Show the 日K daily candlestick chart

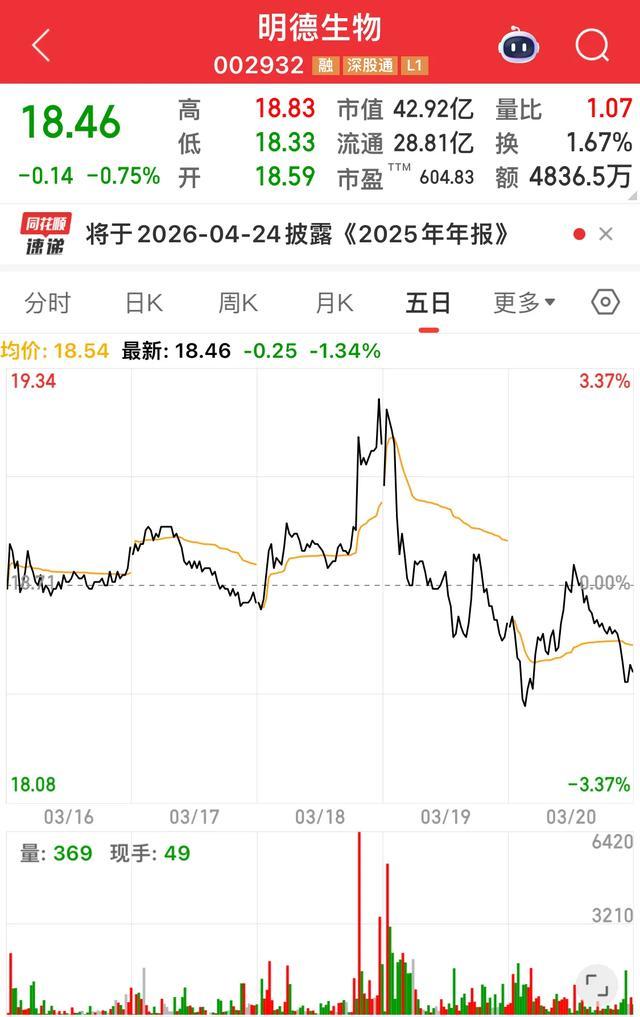144,303
